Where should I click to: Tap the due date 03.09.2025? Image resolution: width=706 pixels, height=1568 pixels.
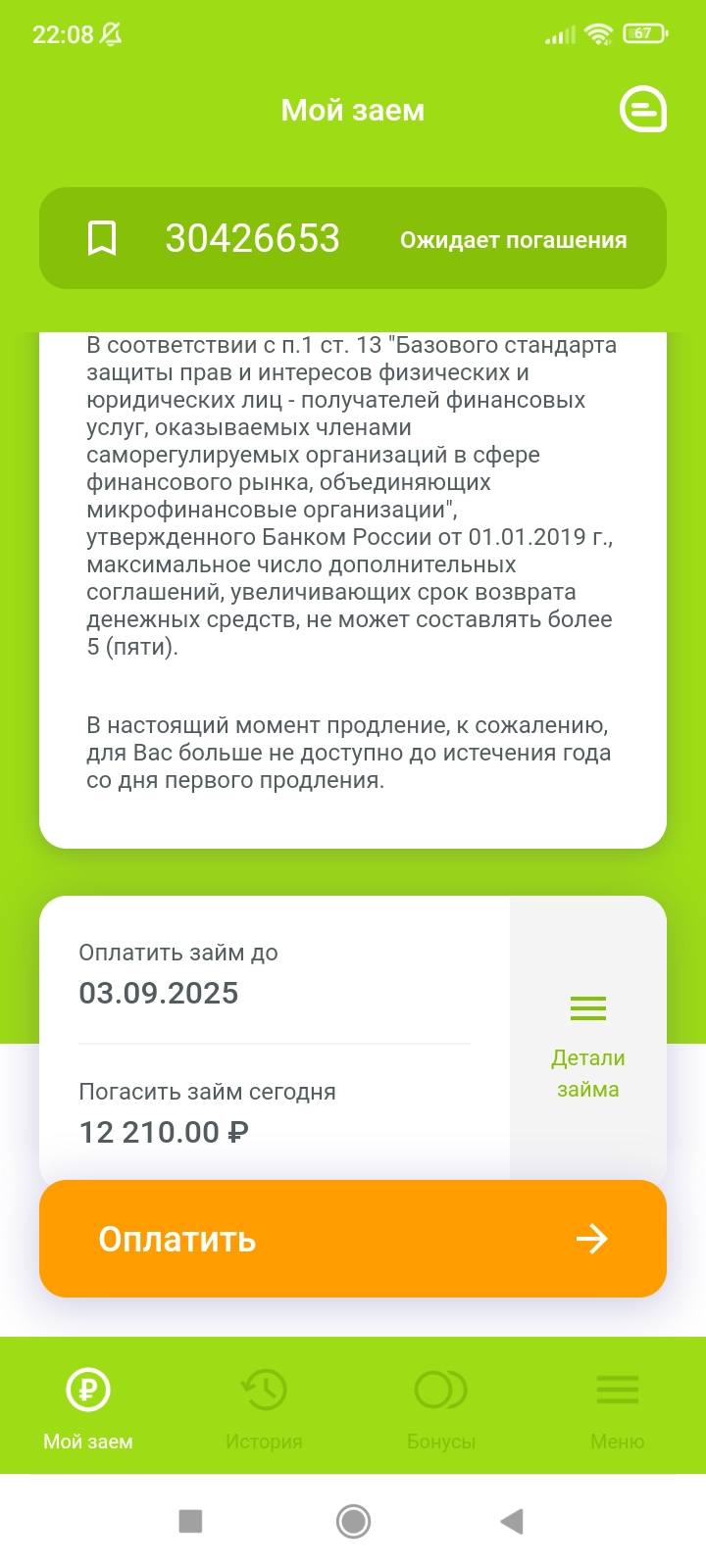pyautogui.click(x=158, y=992)
